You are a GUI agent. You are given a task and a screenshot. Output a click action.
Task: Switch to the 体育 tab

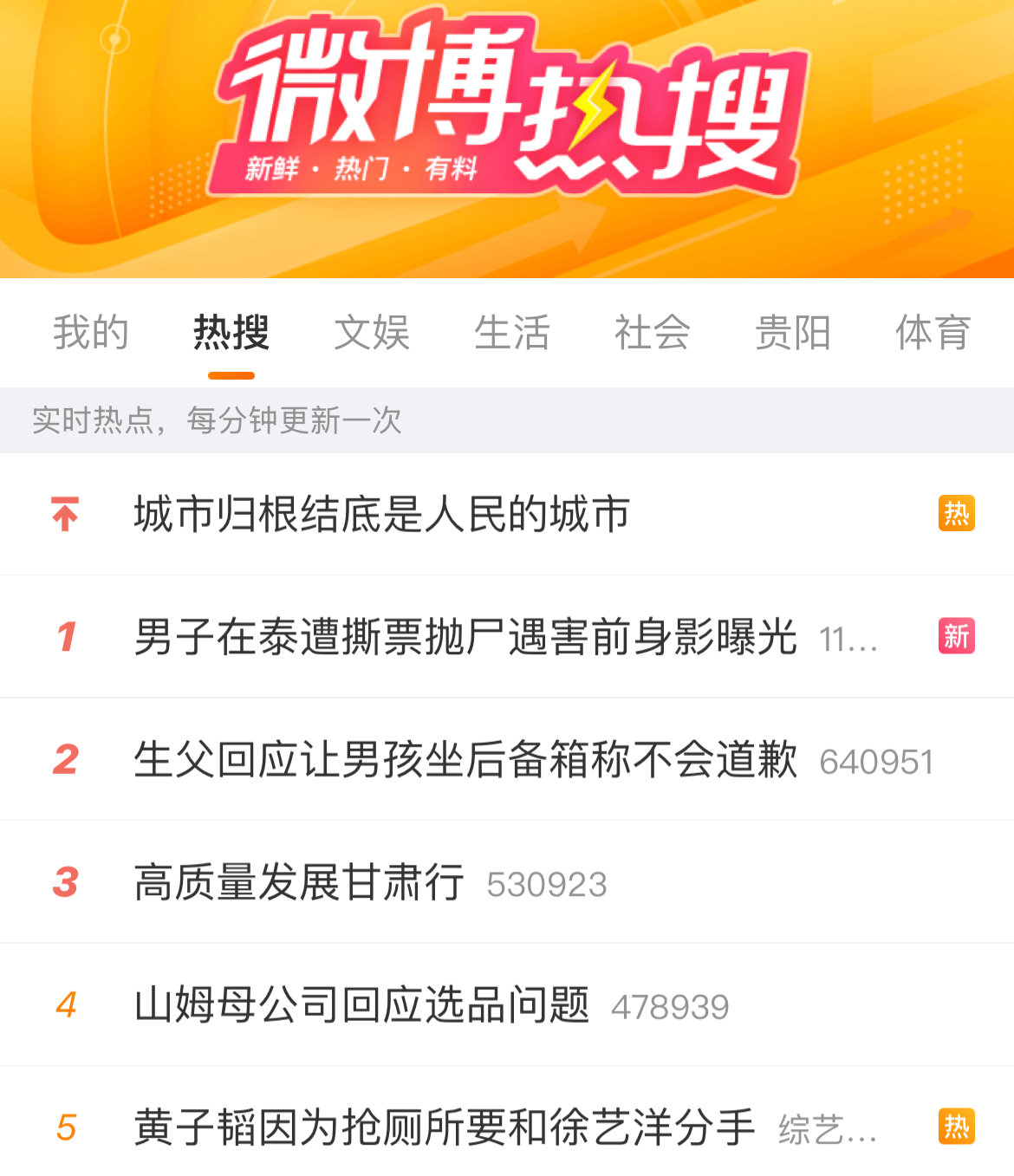coord(933,334)
